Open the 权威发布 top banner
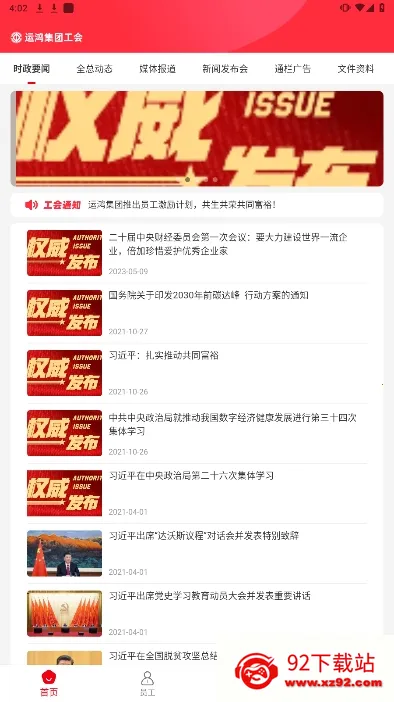The height and width of the screenshot is (702, 394). click(x=197, y=138)
